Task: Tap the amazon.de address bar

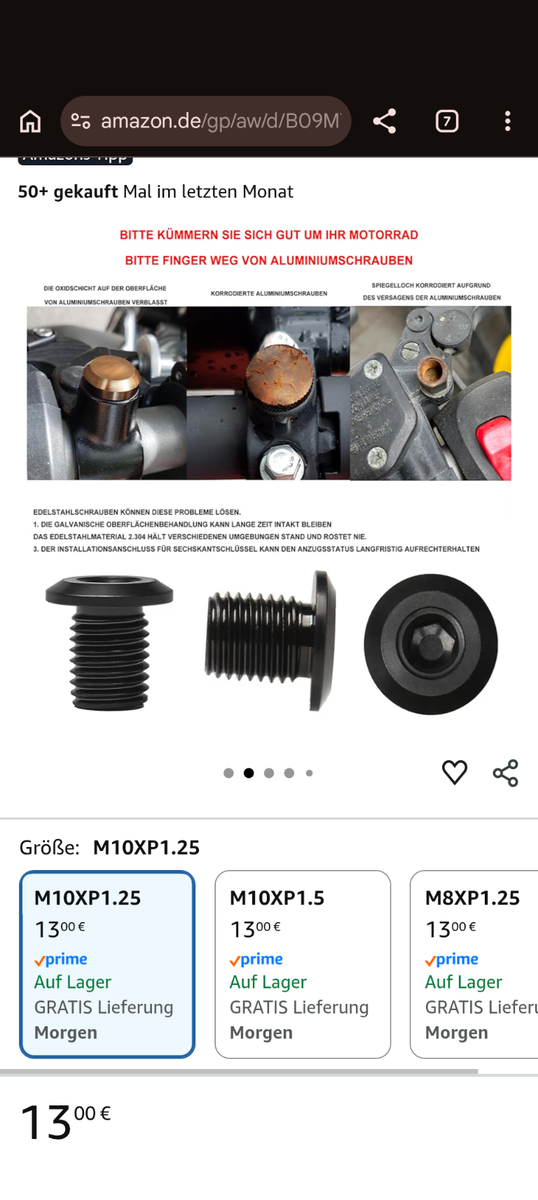Action: pyautogui.click(x=206, y=122)
